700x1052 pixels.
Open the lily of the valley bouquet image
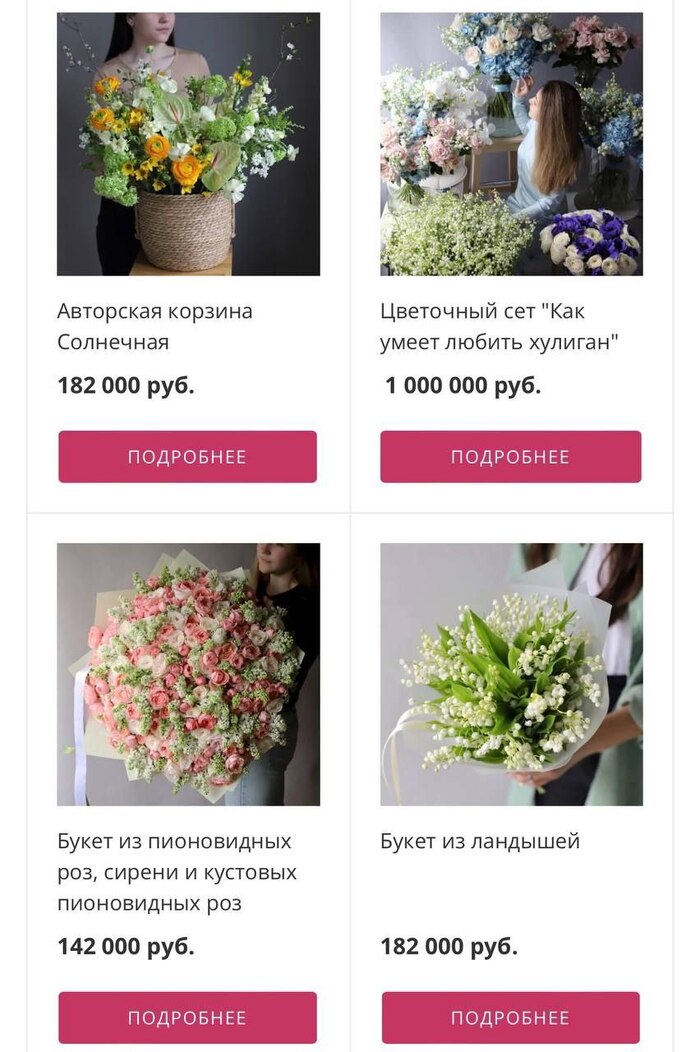click(511, 674)
